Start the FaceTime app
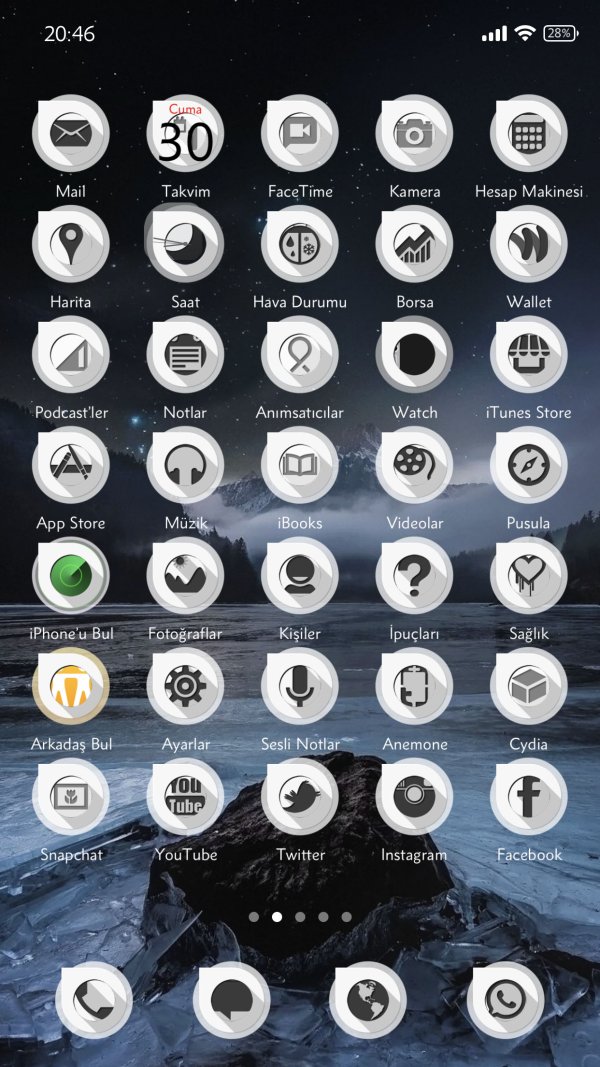 tap(300, 133)
